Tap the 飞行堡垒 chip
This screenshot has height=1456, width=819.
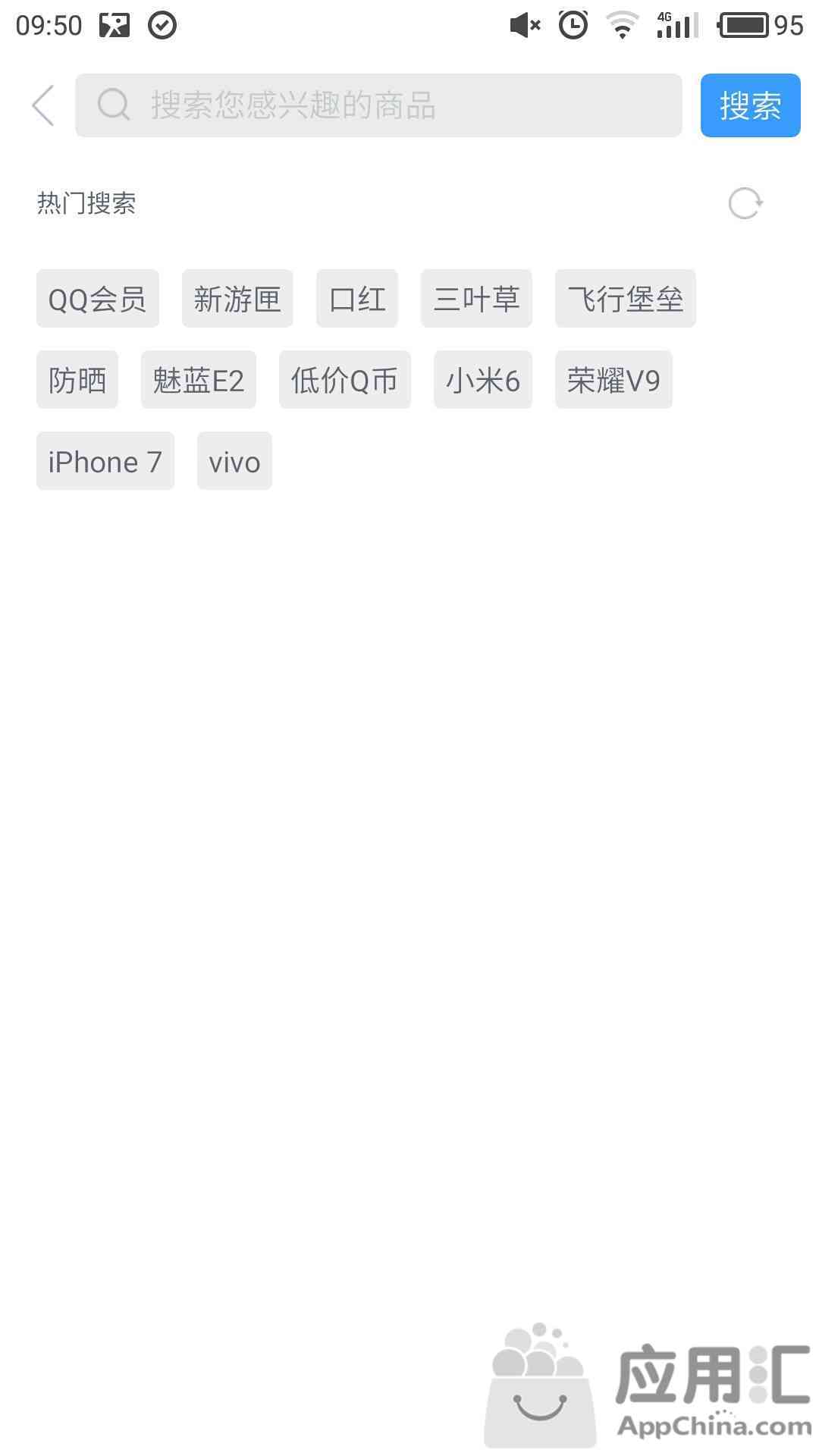(x=626, y=299)
